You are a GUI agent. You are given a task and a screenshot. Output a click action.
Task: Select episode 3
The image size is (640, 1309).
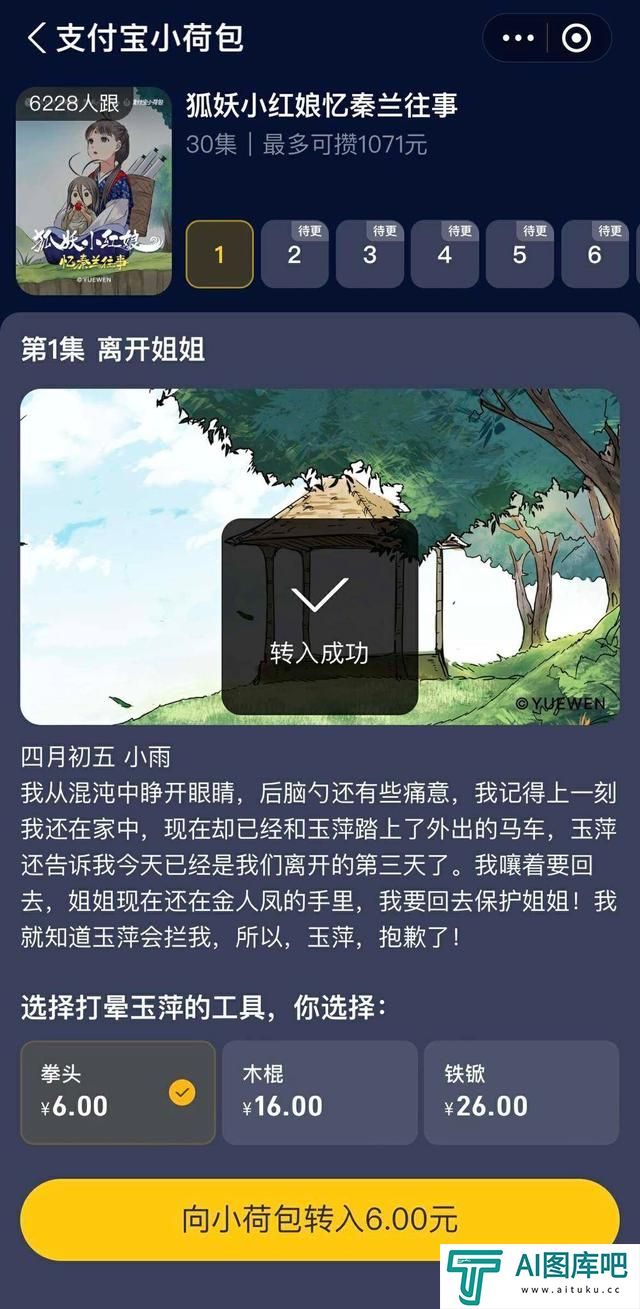[x=369, y=254]
